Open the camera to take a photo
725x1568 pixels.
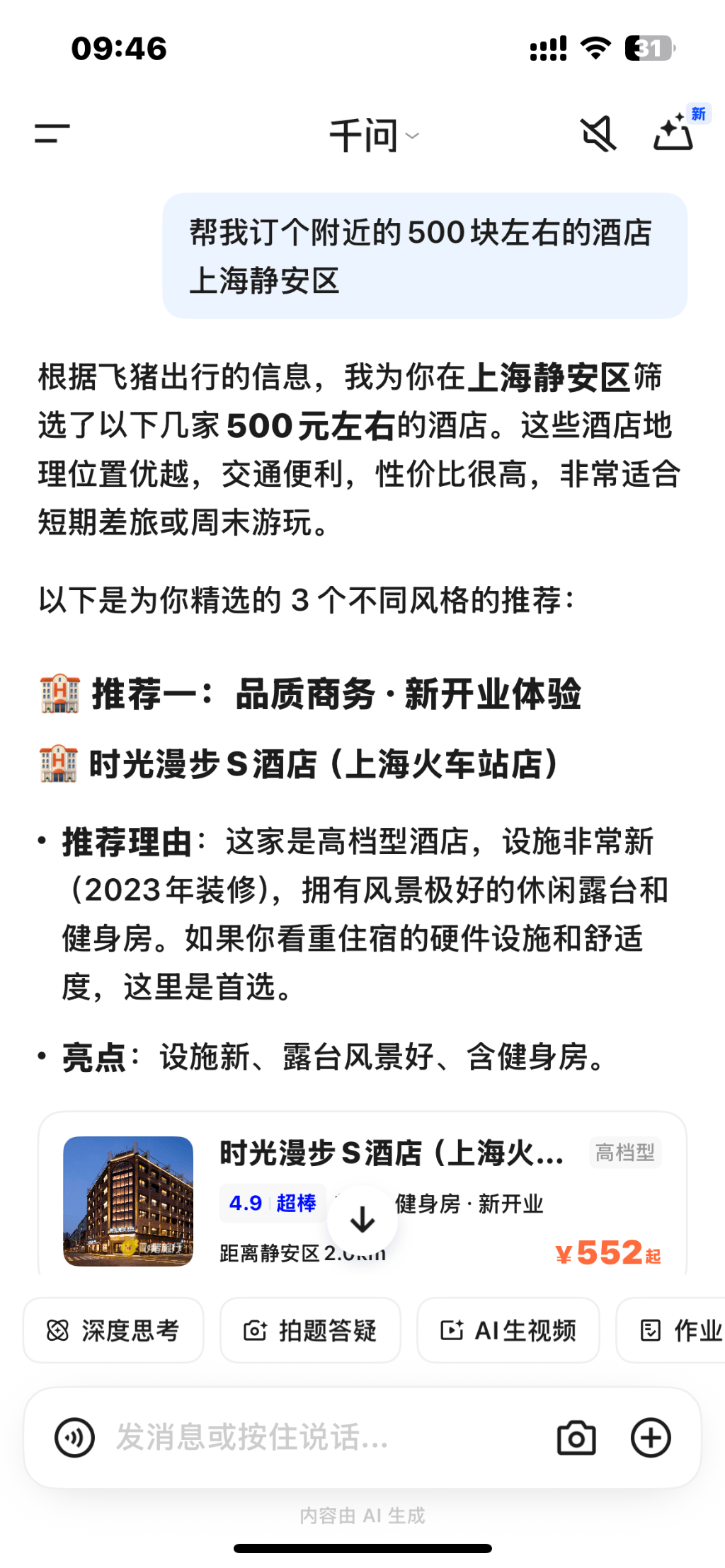click(576, 1437)
